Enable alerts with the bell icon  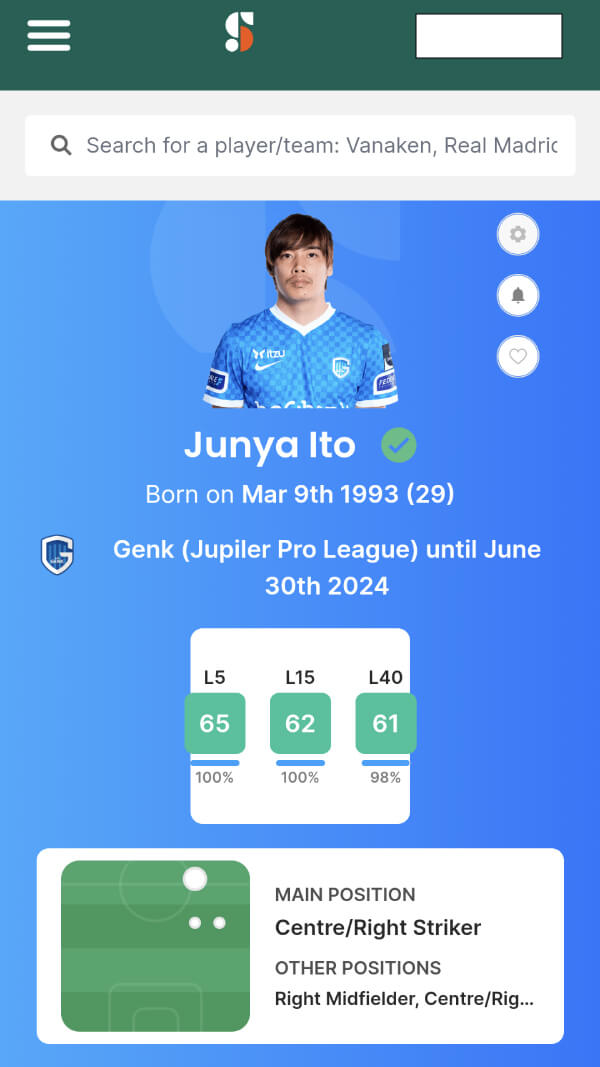point(518,295)
